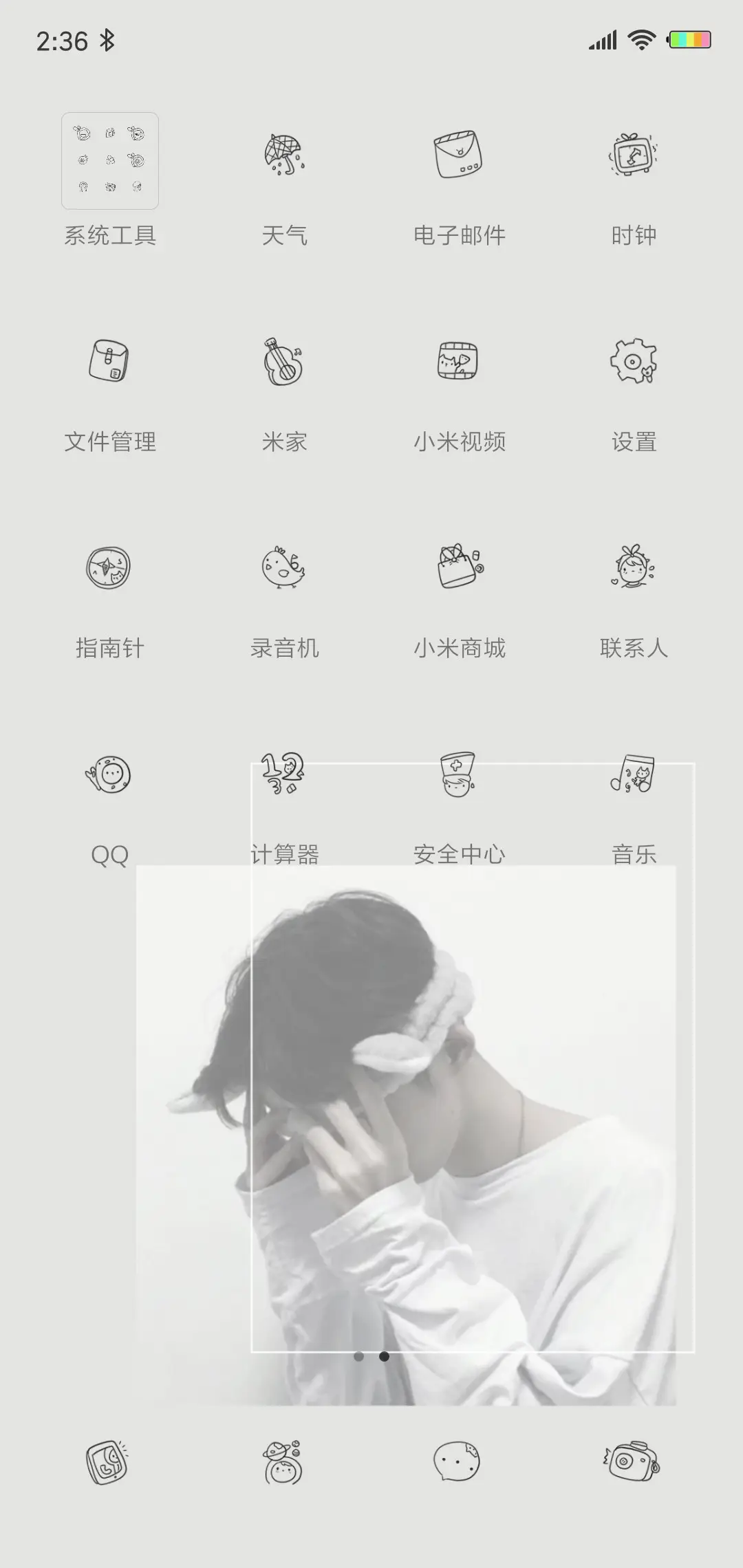Open the 联系人 contacts app
This screenshot has height=1568, width=743.
[x=633, y=569]
